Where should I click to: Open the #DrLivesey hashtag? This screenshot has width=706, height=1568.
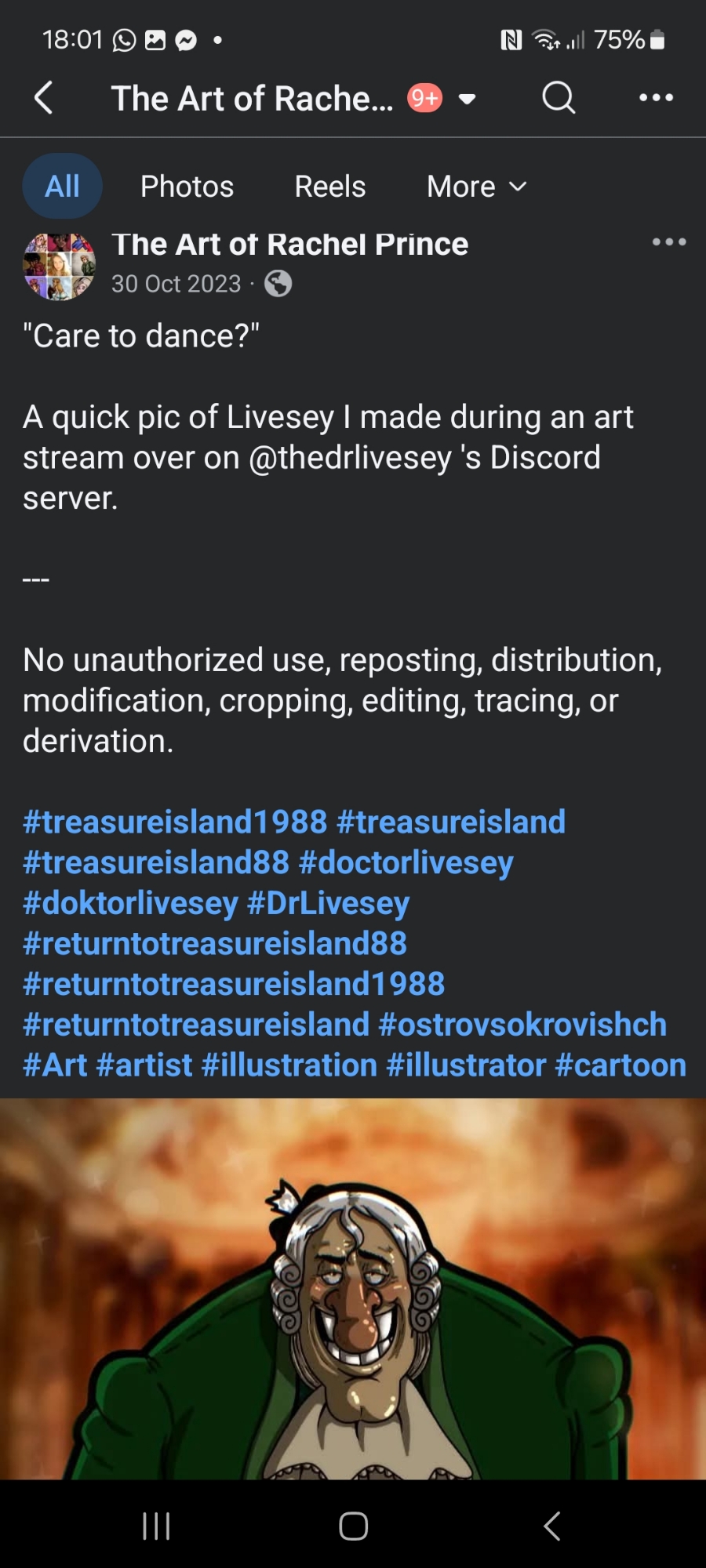[328, 903]
